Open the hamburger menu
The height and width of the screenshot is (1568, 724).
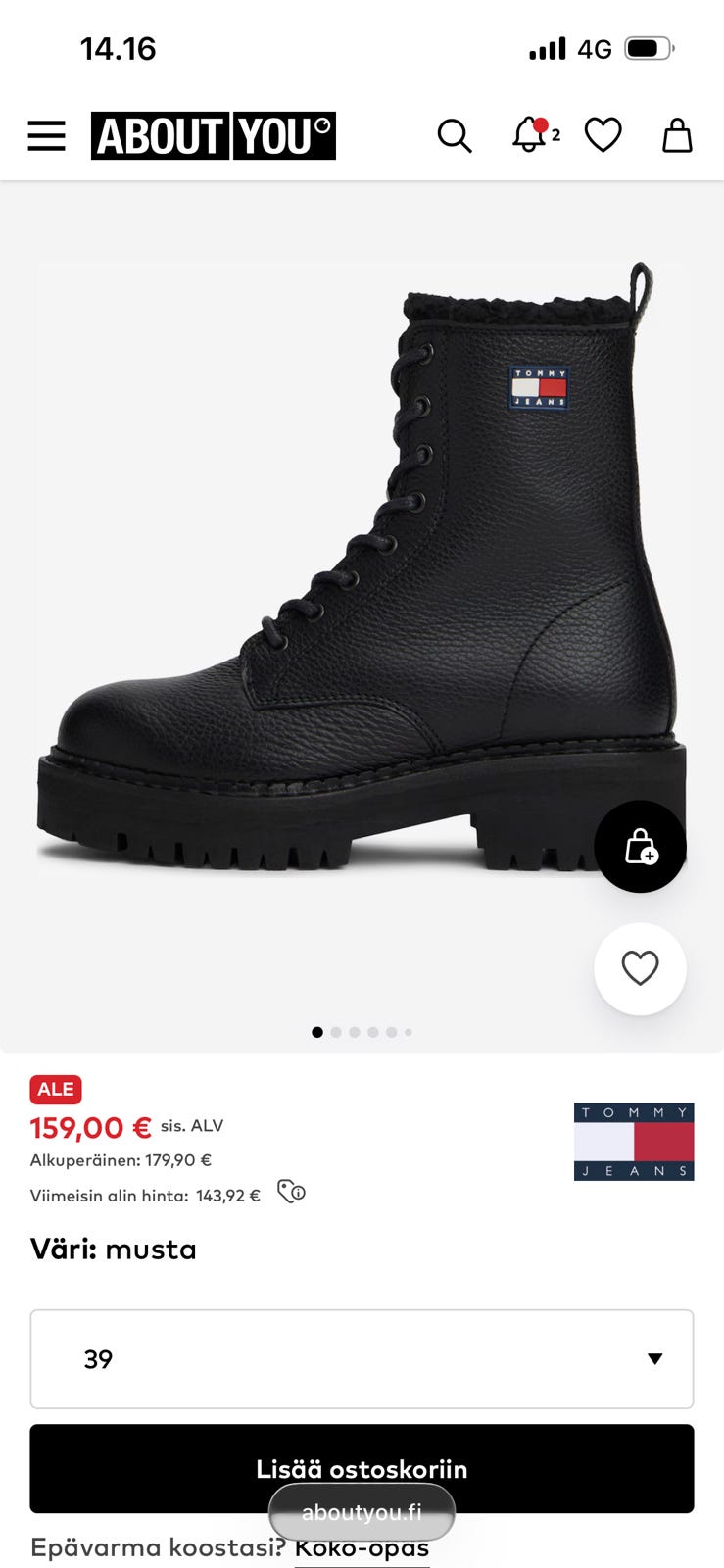tap(46, 136)
